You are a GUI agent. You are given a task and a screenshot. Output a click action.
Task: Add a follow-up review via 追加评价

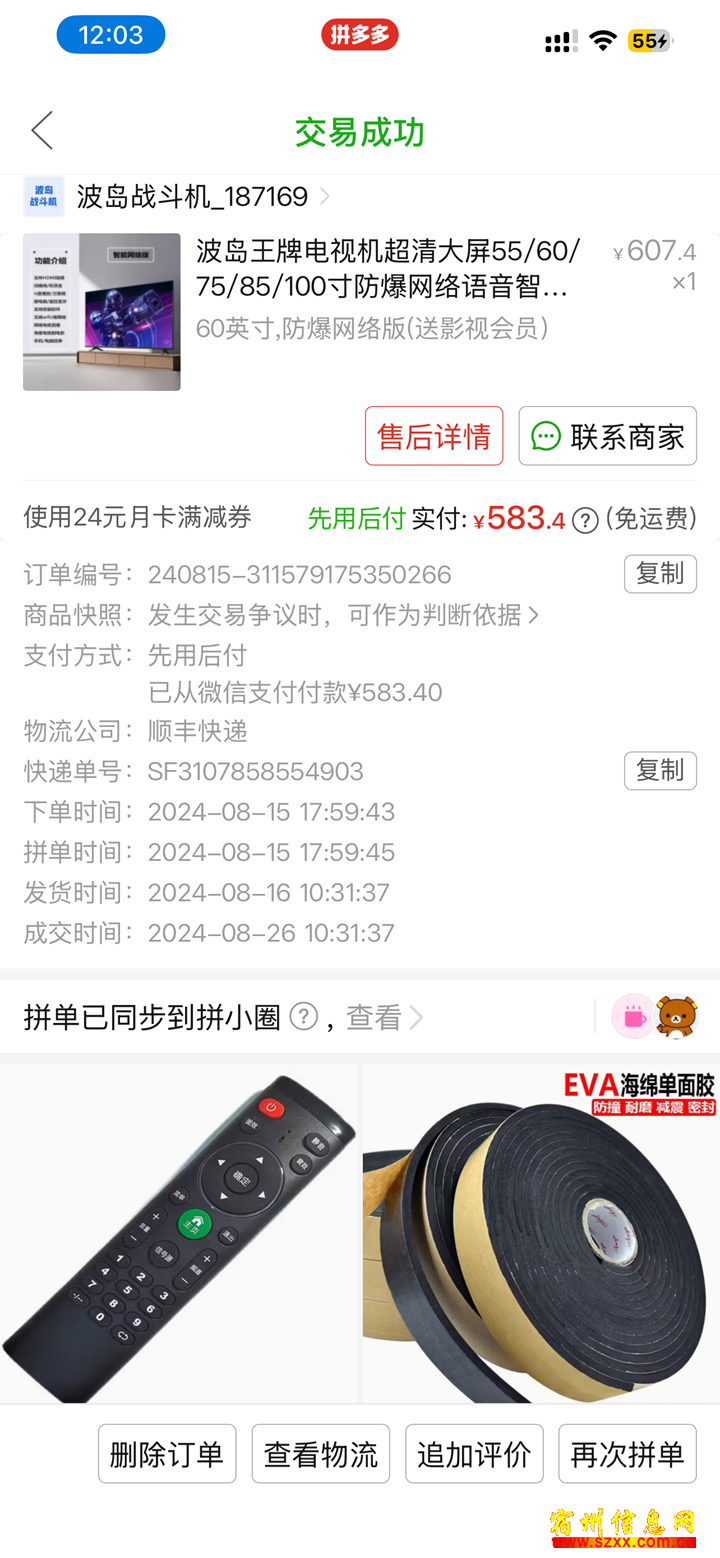coord(474,1454)
